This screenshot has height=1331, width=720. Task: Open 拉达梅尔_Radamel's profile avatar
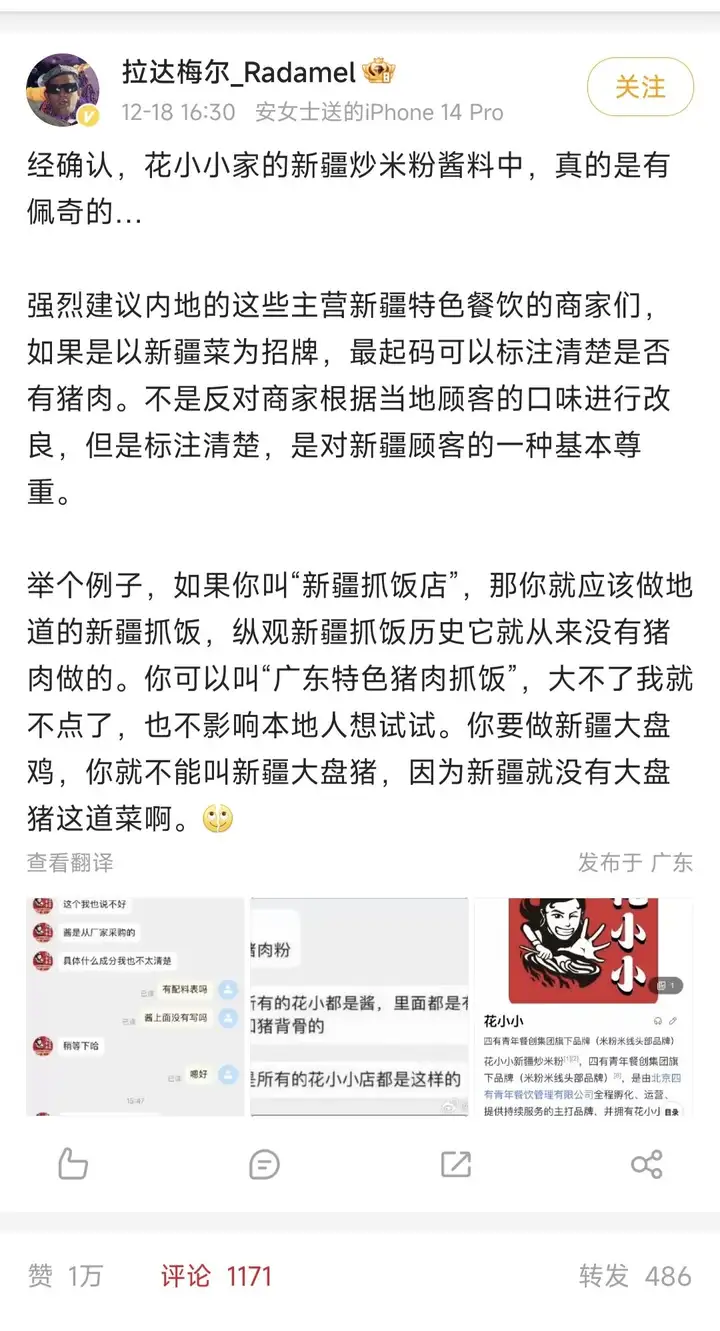click(62, 90)
